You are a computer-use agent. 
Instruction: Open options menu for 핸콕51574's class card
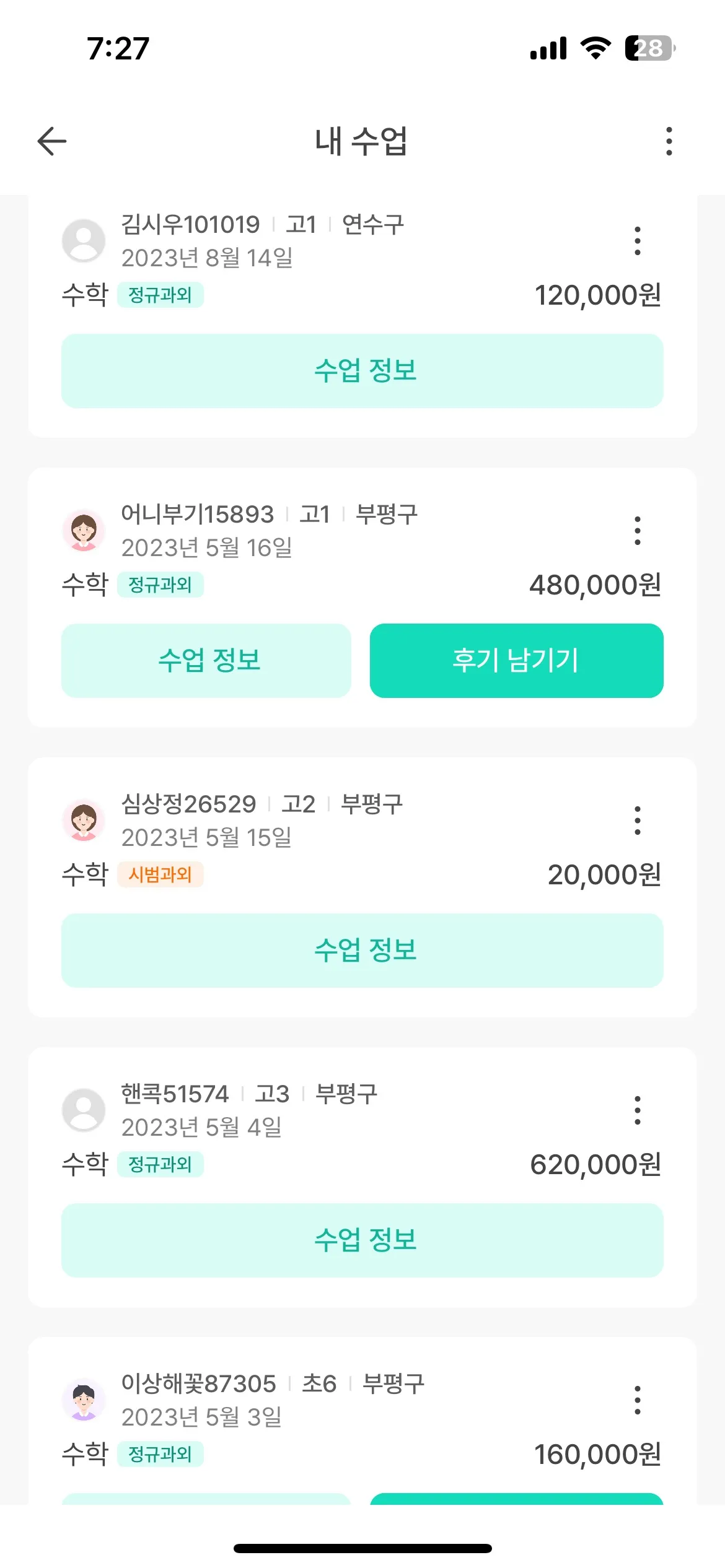point(638,1109)
